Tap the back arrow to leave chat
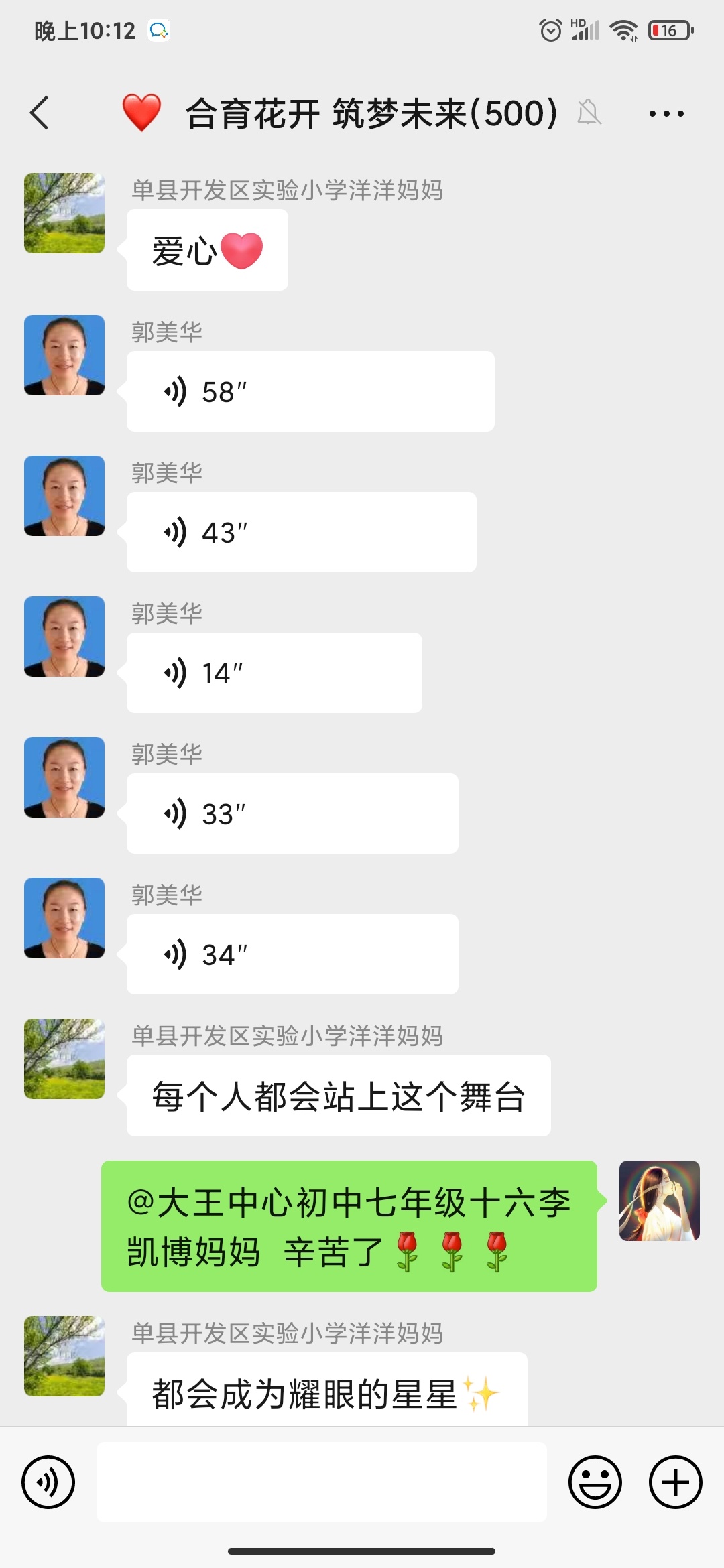The image size is (724, 1568). (x=38, y=113)
